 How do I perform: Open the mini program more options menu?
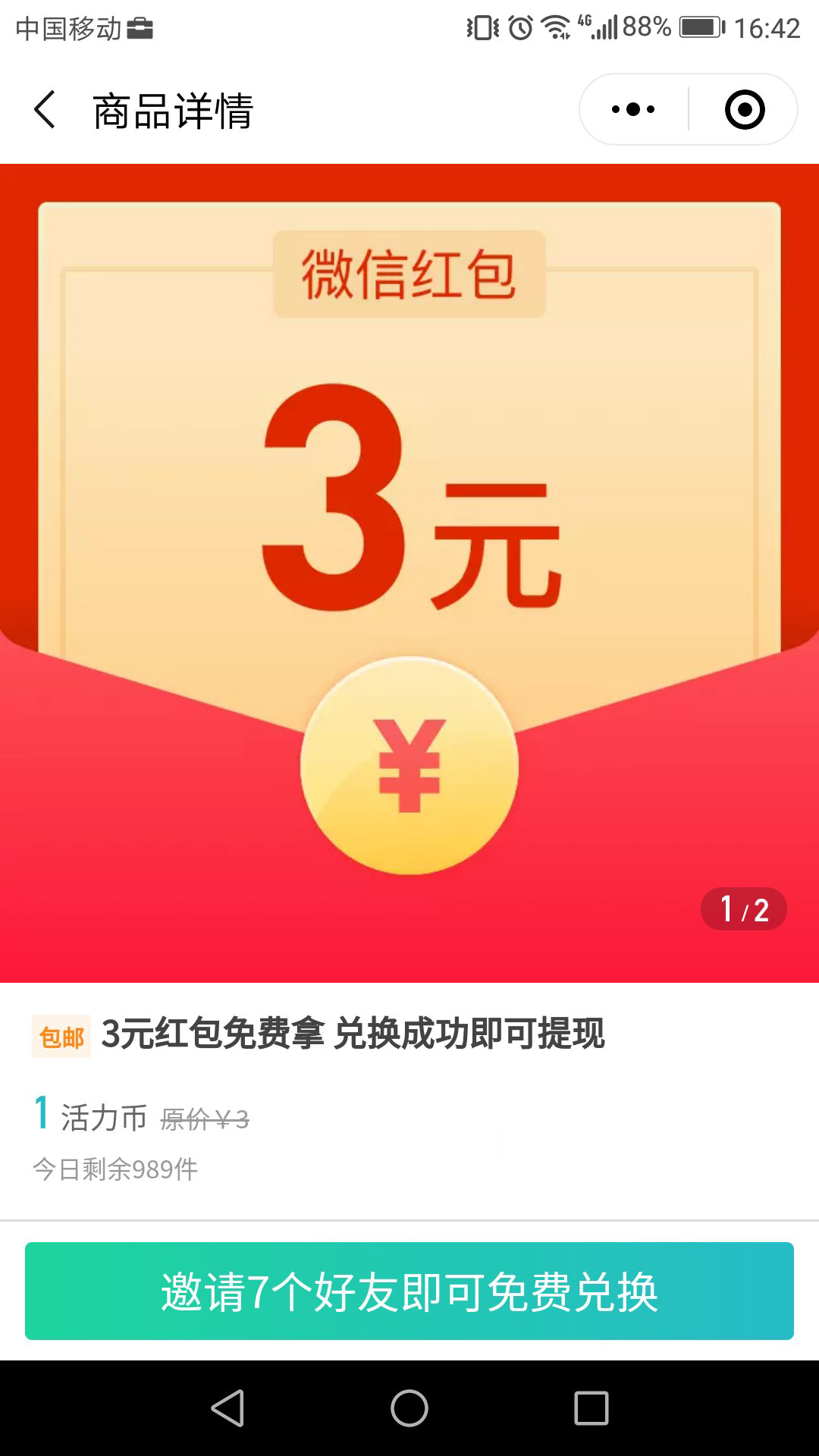(633, 110)
